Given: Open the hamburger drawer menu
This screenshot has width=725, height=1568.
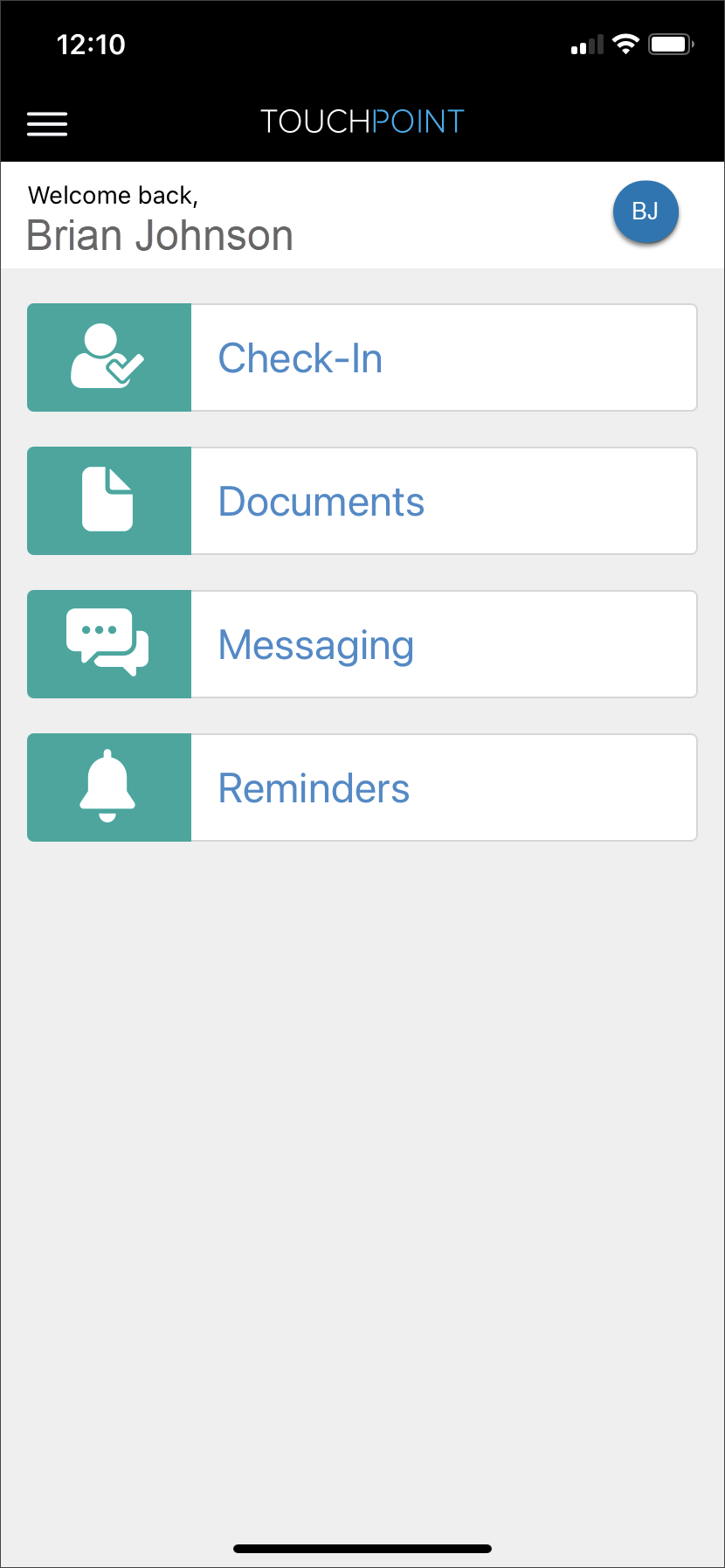Looking at the screenshot, I should pyautogui.click(x=47, y=123).
